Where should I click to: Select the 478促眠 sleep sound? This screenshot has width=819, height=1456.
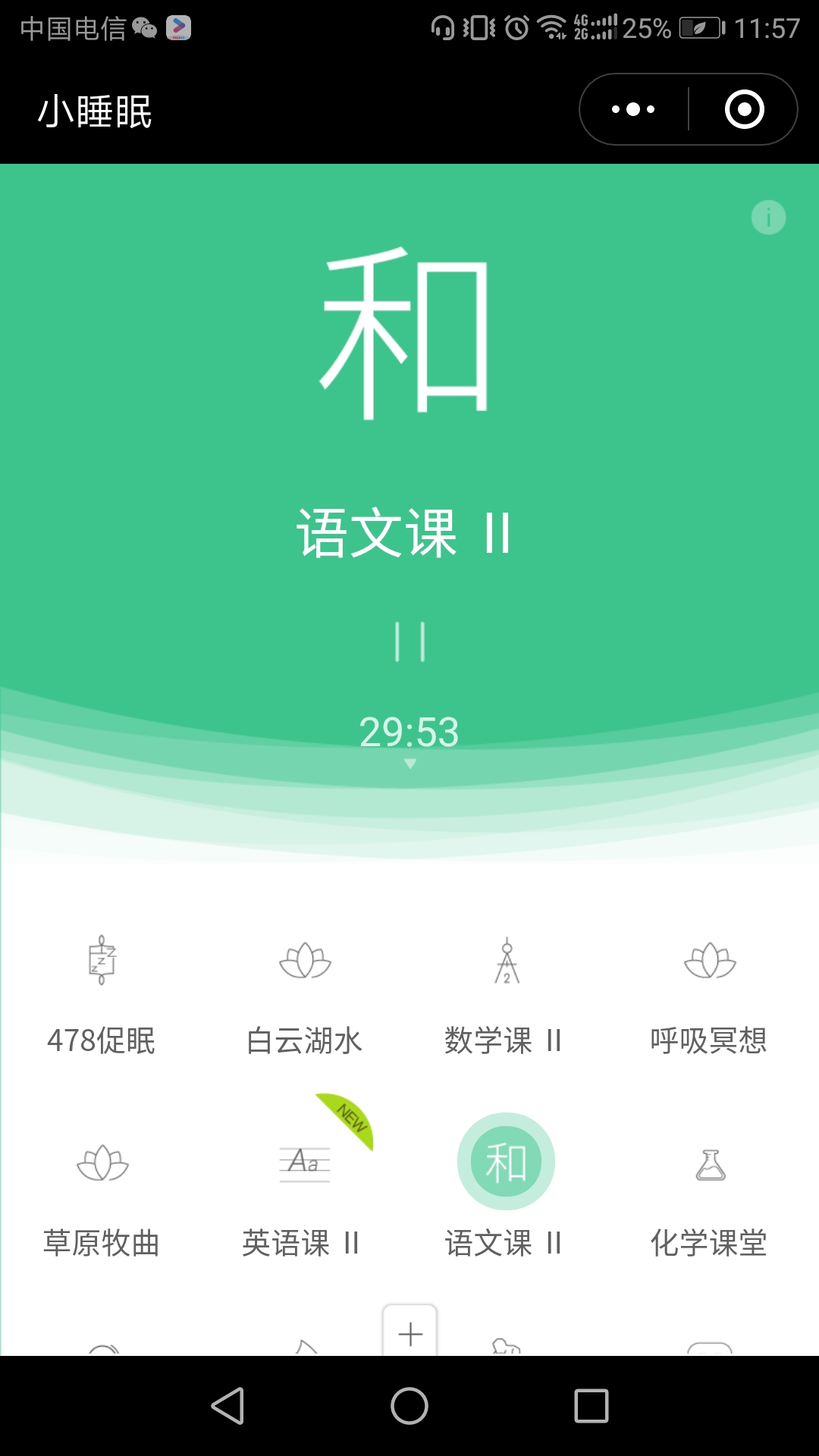click(x=101, y=993)
